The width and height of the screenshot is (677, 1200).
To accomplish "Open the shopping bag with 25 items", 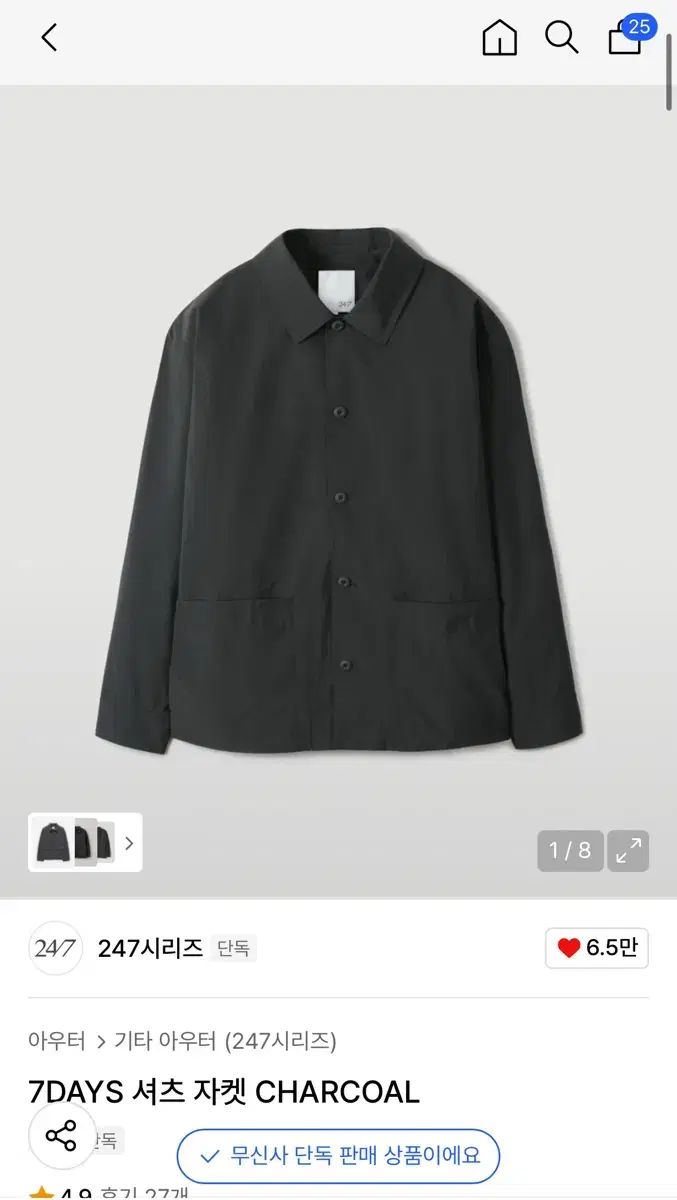I will click(x=625, y=38).
